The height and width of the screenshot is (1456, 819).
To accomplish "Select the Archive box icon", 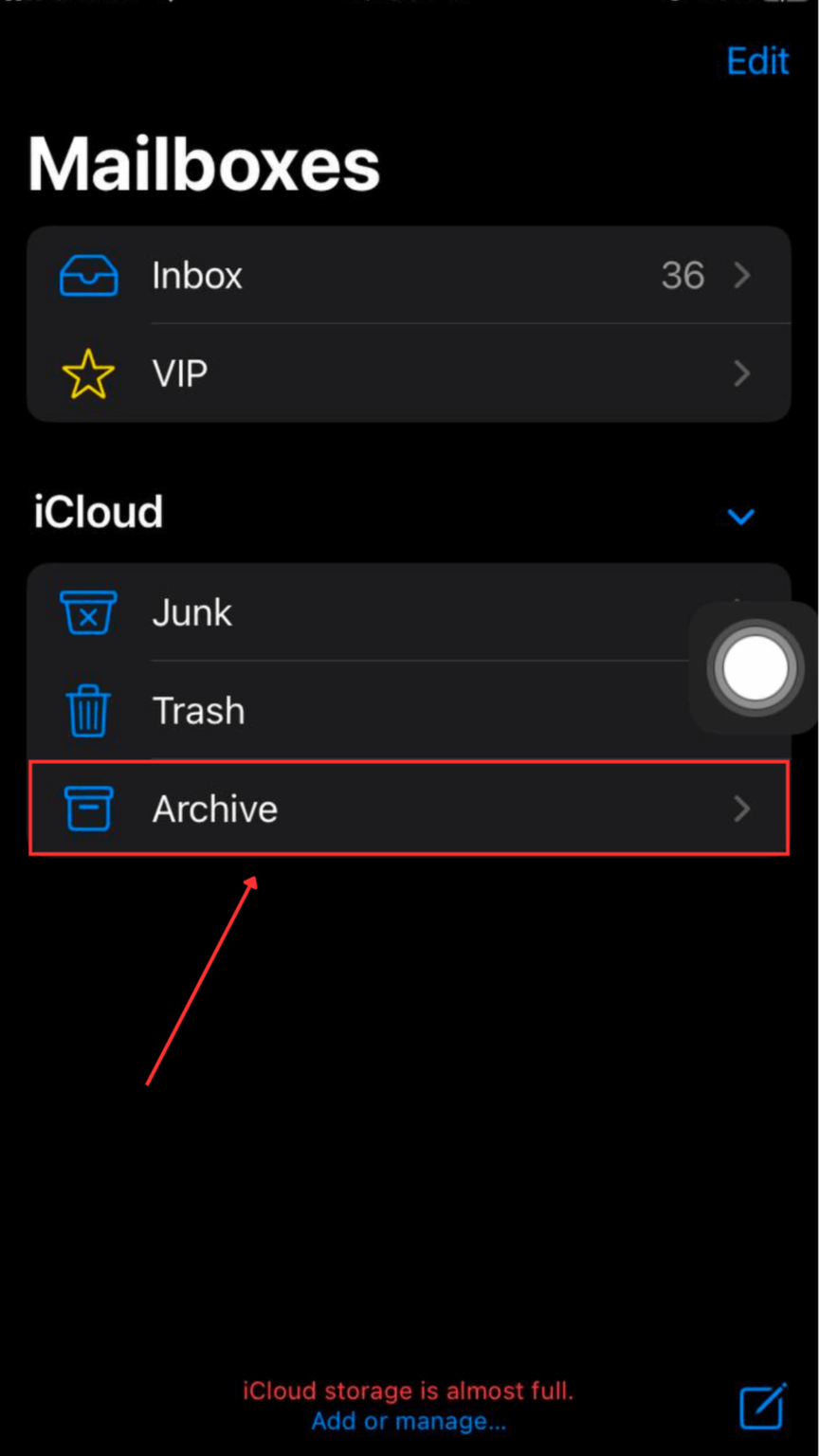I will click(88, 810).
